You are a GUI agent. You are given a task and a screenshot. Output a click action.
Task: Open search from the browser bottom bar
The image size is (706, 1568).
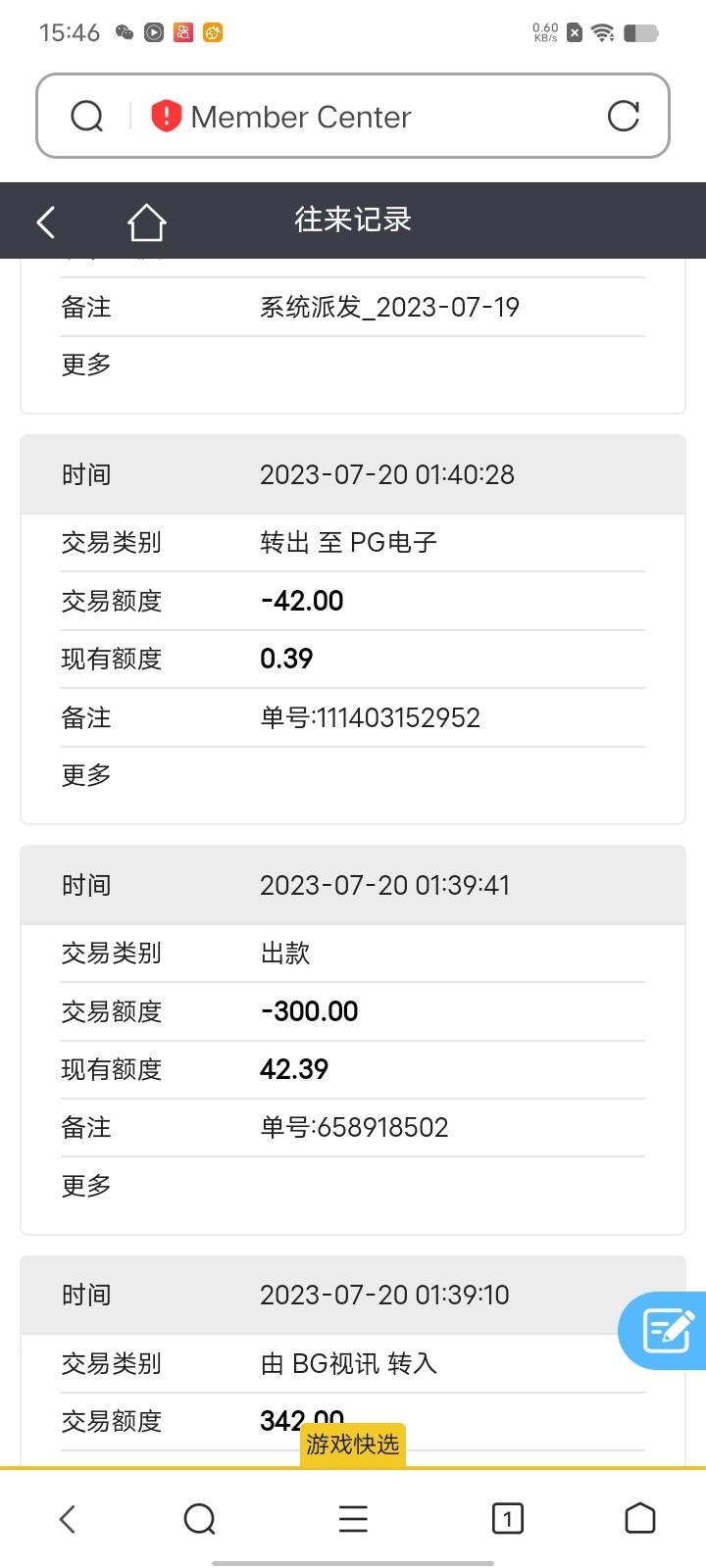coord(200,1519)
